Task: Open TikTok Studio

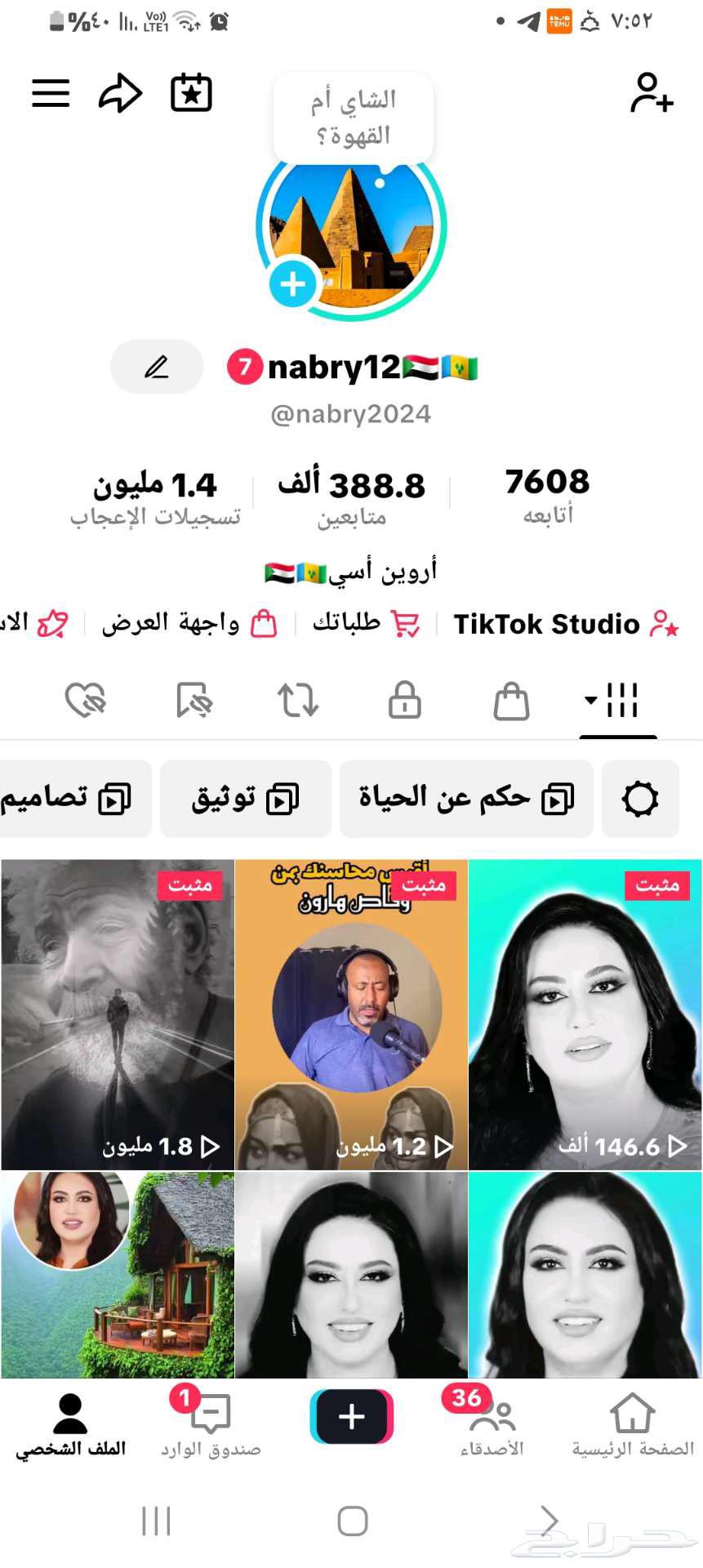Action: [x=562, y=624]
